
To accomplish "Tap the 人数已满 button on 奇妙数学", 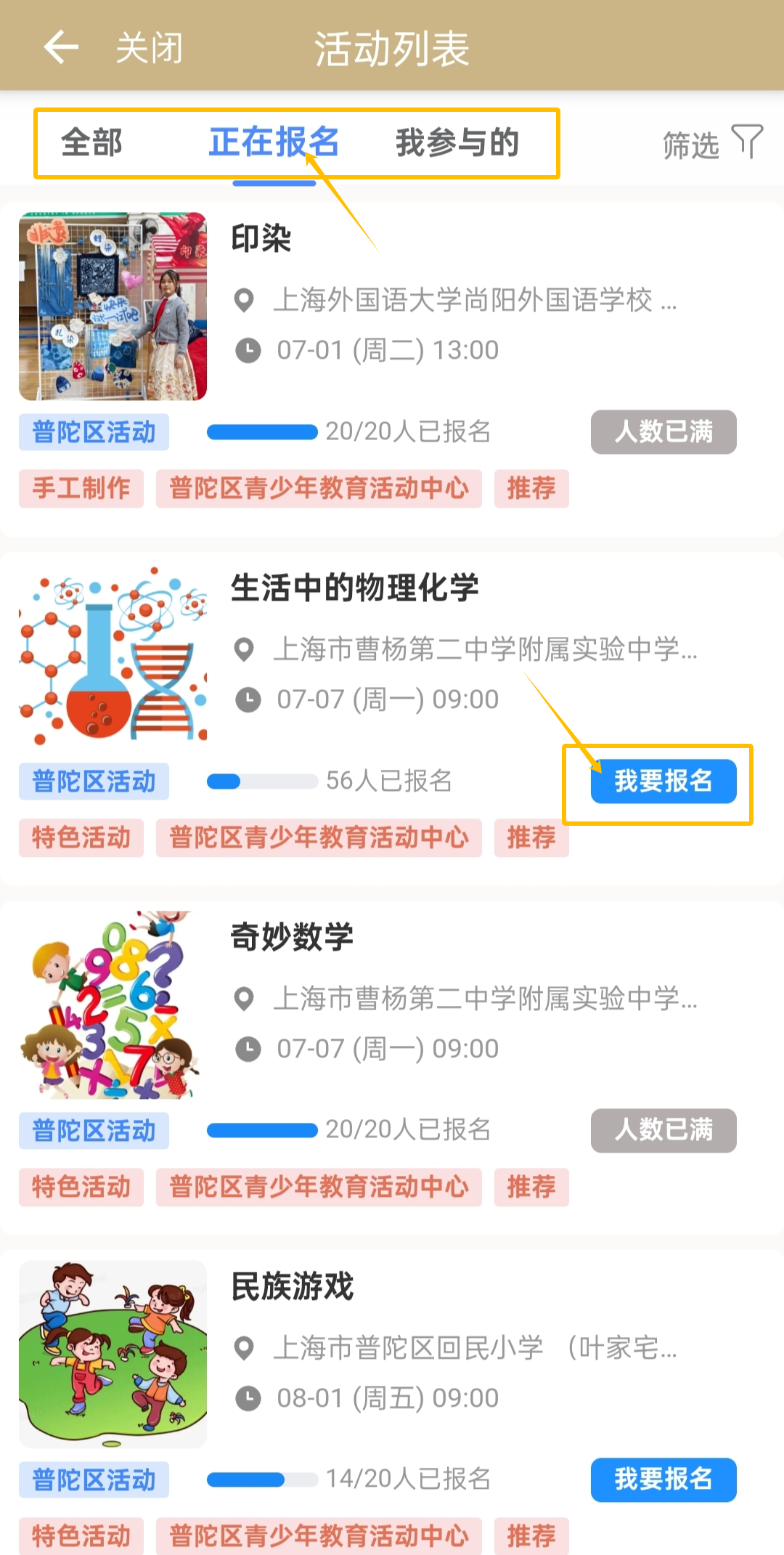I will coord(663,1130).
